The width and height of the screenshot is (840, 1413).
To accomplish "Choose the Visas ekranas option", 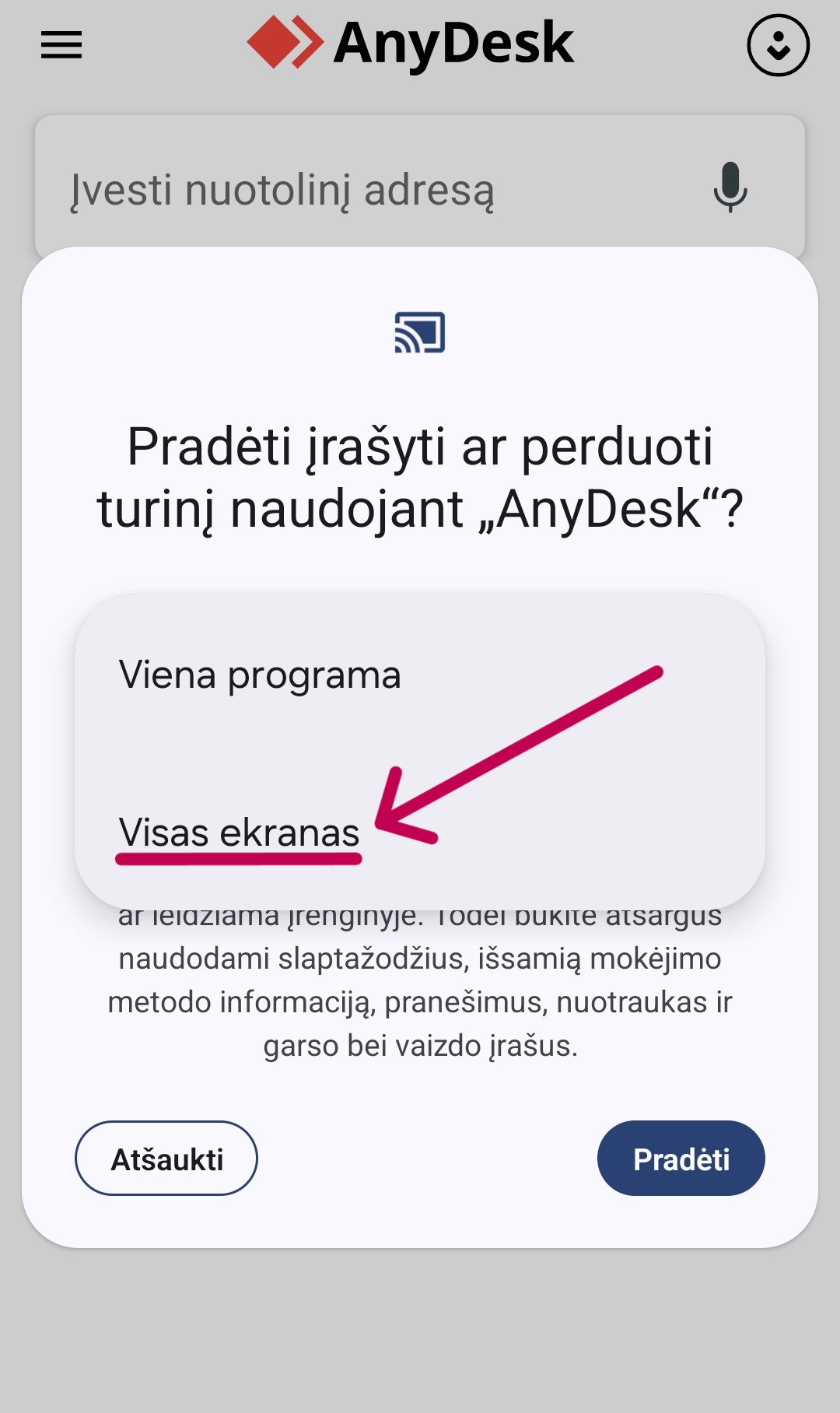I will (240, 833).
